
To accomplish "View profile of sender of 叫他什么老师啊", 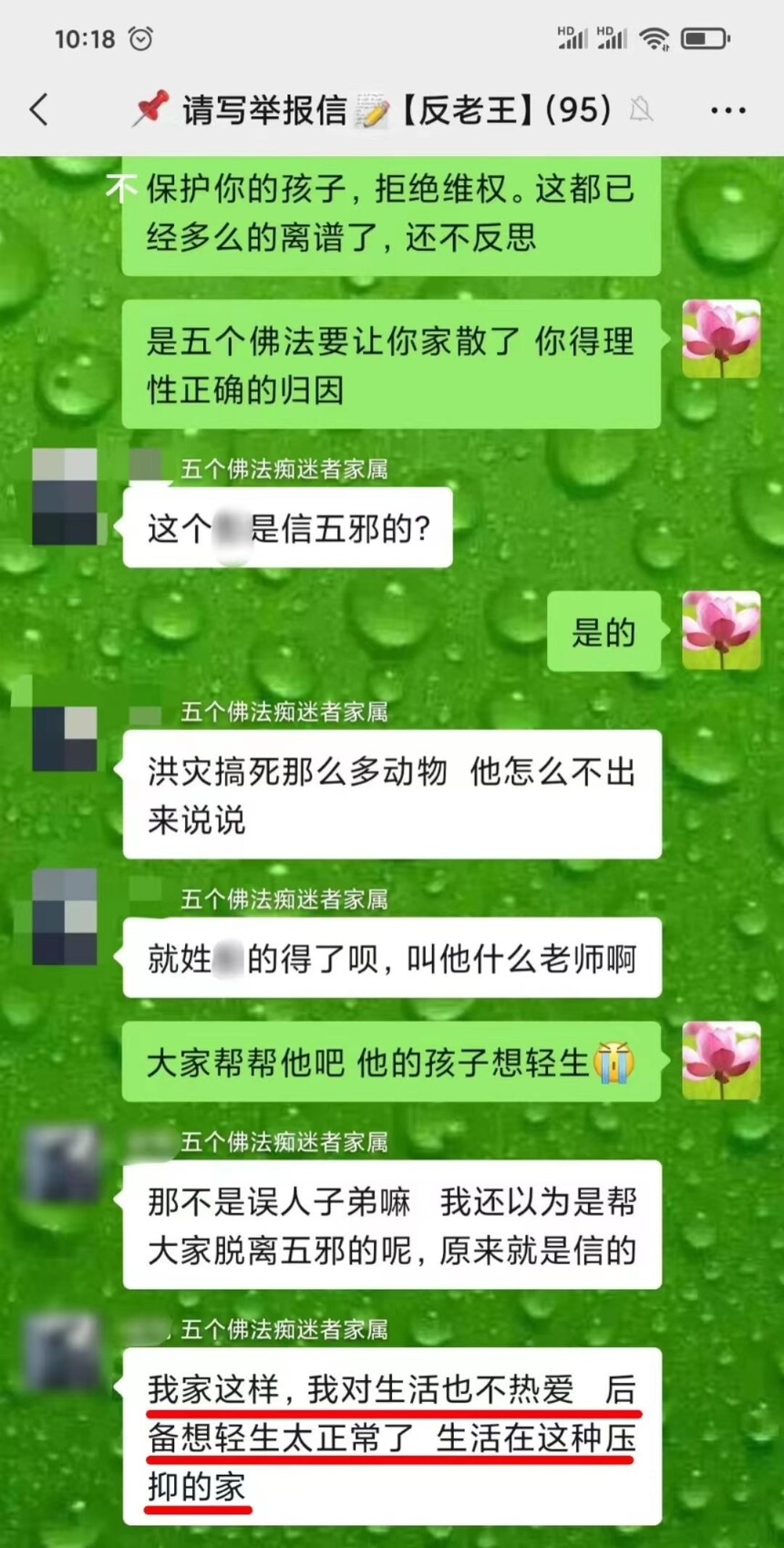I will (x=64, y=917).
